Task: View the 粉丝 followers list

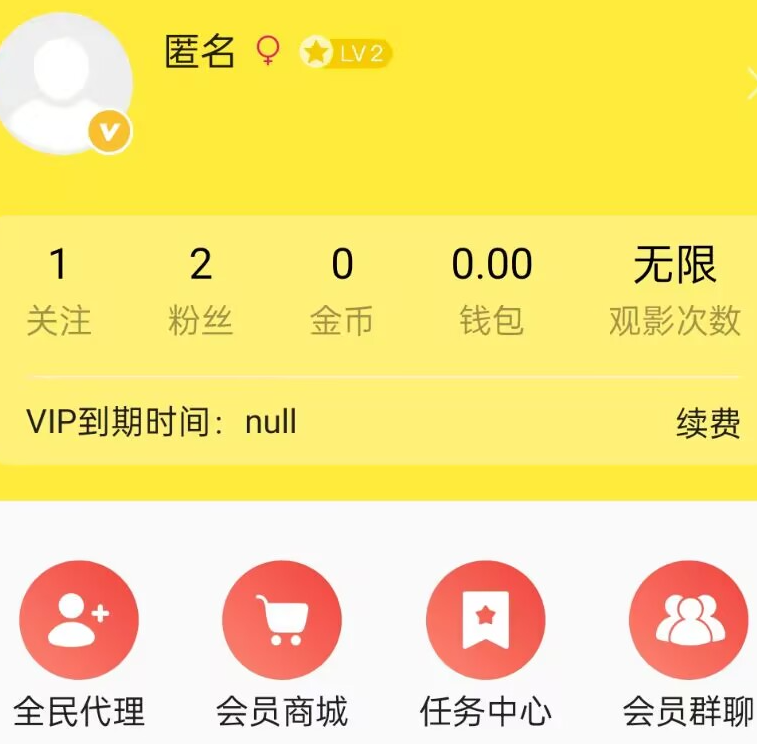Action: pyautogui.click(x=200, y=290)
